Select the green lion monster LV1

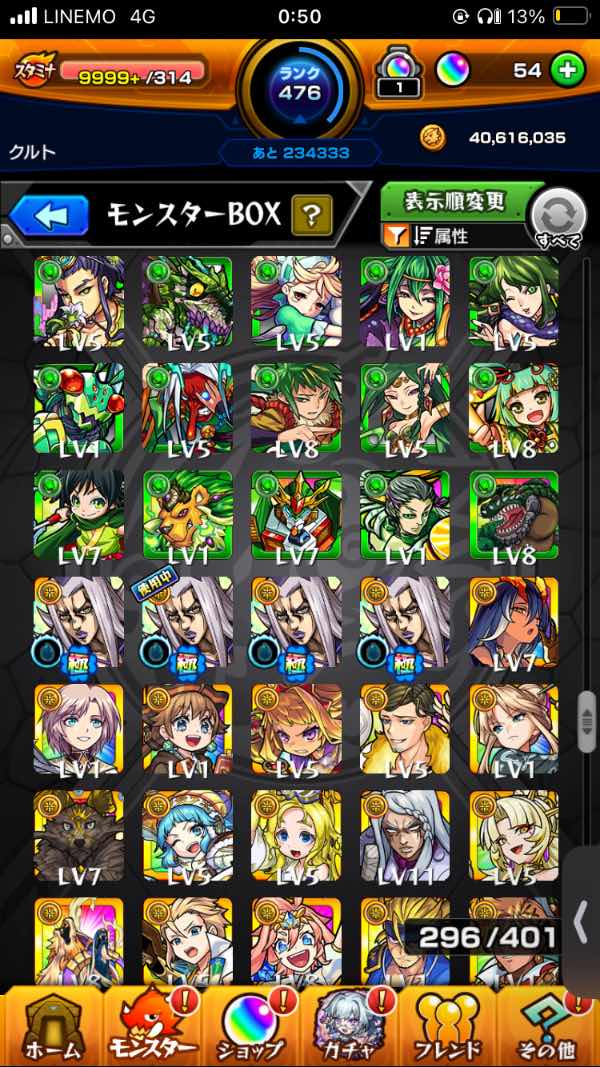(187, 515)
